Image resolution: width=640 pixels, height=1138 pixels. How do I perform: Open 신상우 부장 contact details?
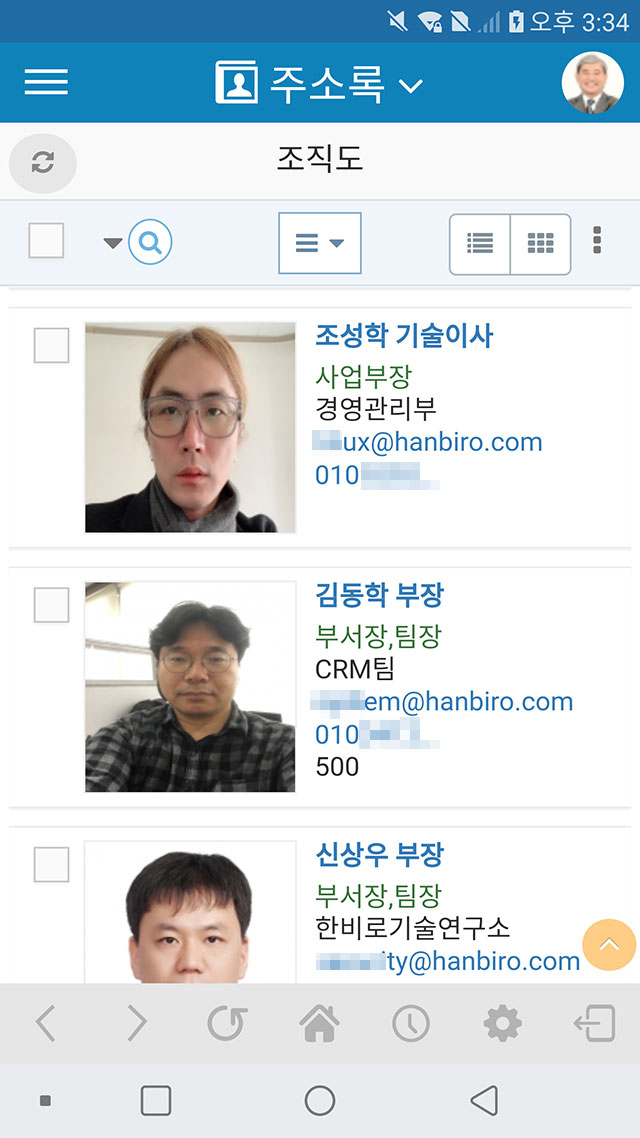tap(380, 856)
